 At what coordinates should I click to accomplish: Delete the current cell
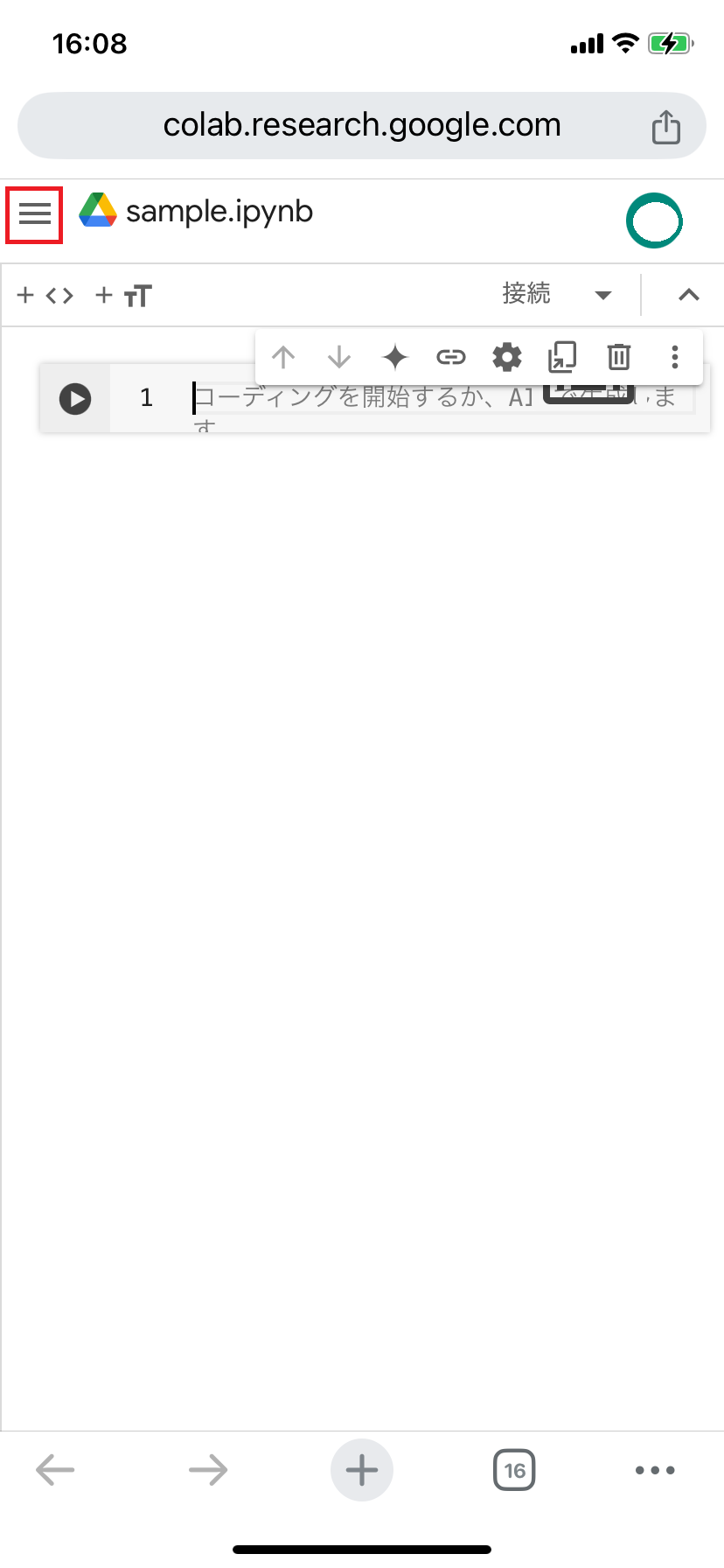tap(619, 357)
